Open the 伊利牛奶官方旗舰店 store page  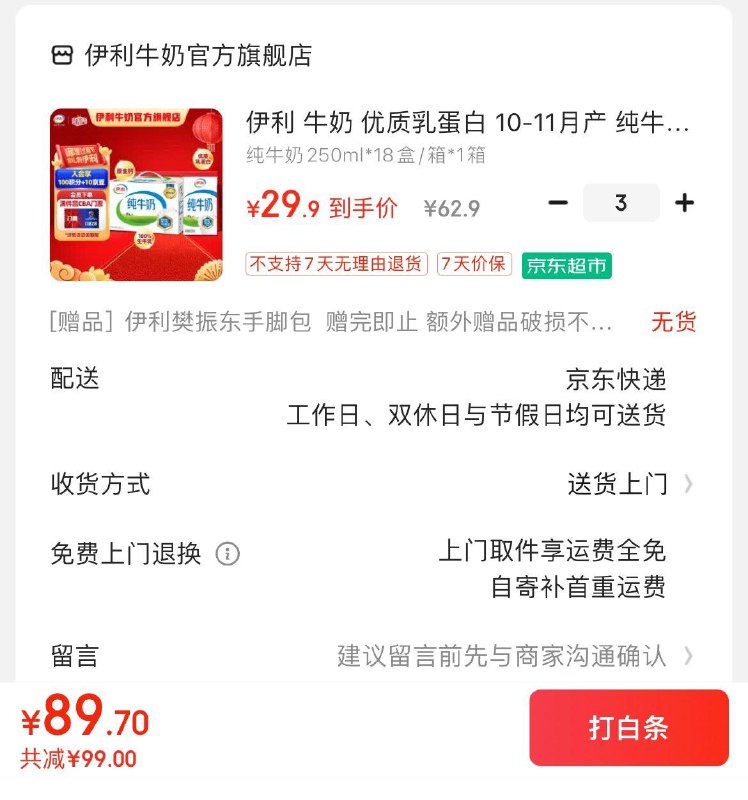[195, 57]
